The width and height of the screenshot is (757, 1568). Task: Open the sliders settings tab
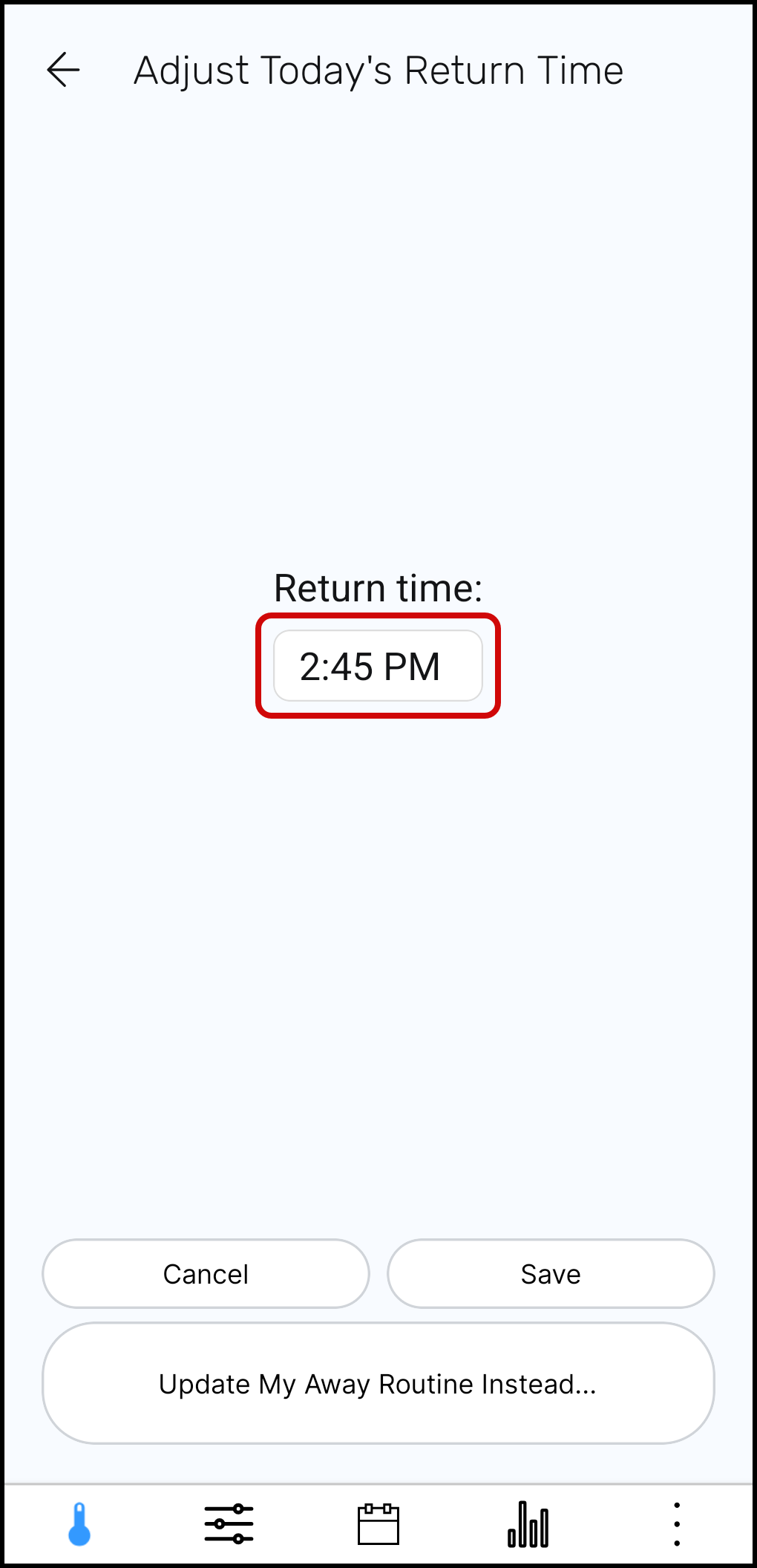pos(229,1524)
